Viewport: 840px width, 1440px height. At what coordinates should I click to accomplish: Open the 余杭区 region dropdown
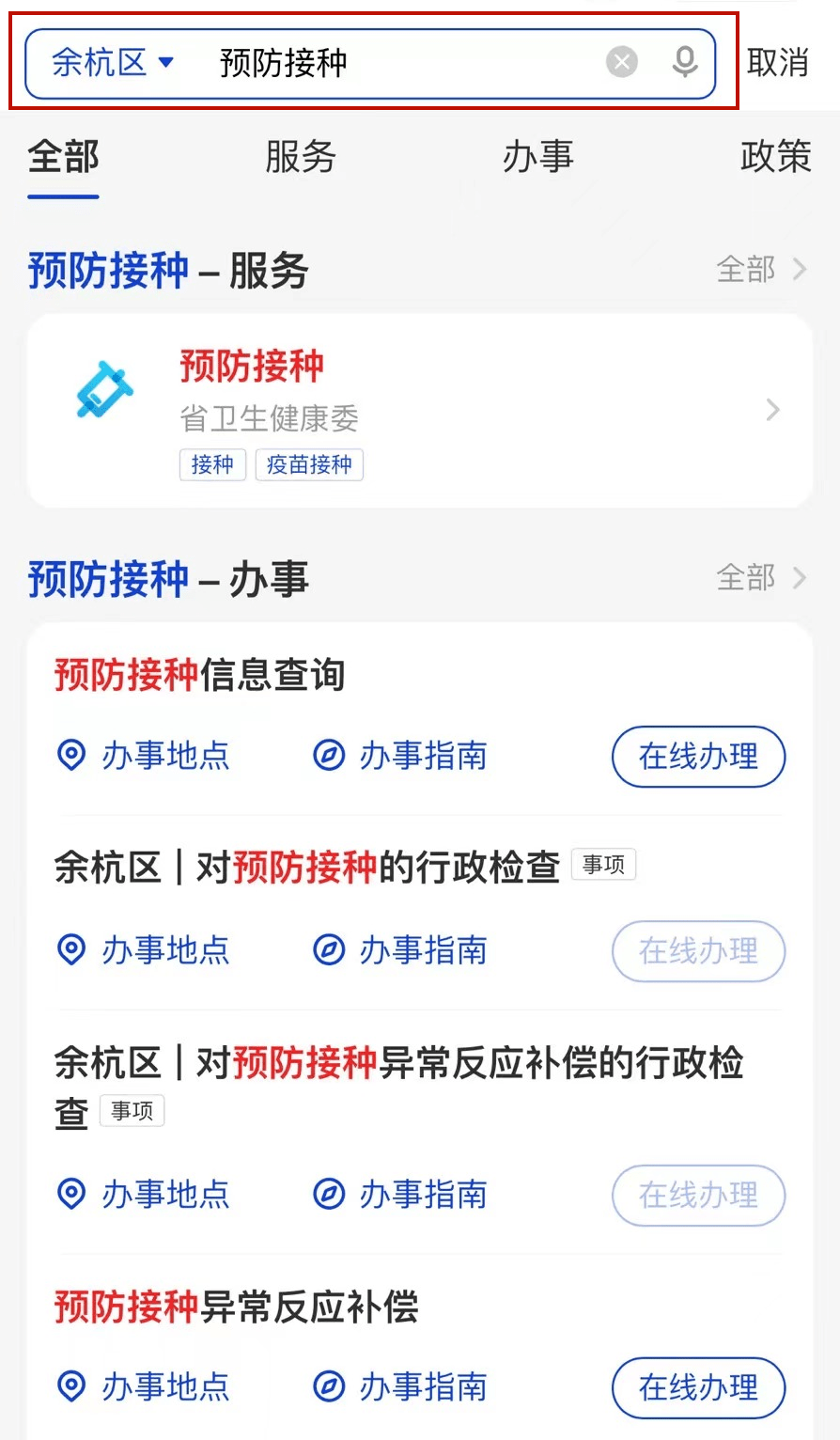pos(97,62)
